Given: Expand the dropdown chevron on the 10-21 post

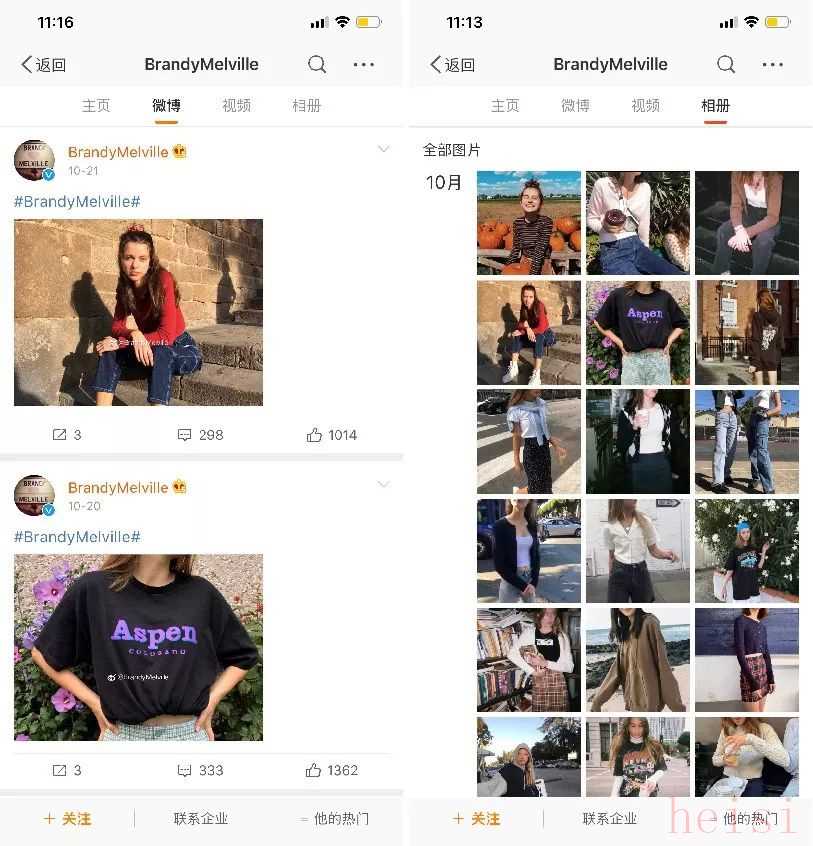Looking at the screenshot, I should click(383, 150).
